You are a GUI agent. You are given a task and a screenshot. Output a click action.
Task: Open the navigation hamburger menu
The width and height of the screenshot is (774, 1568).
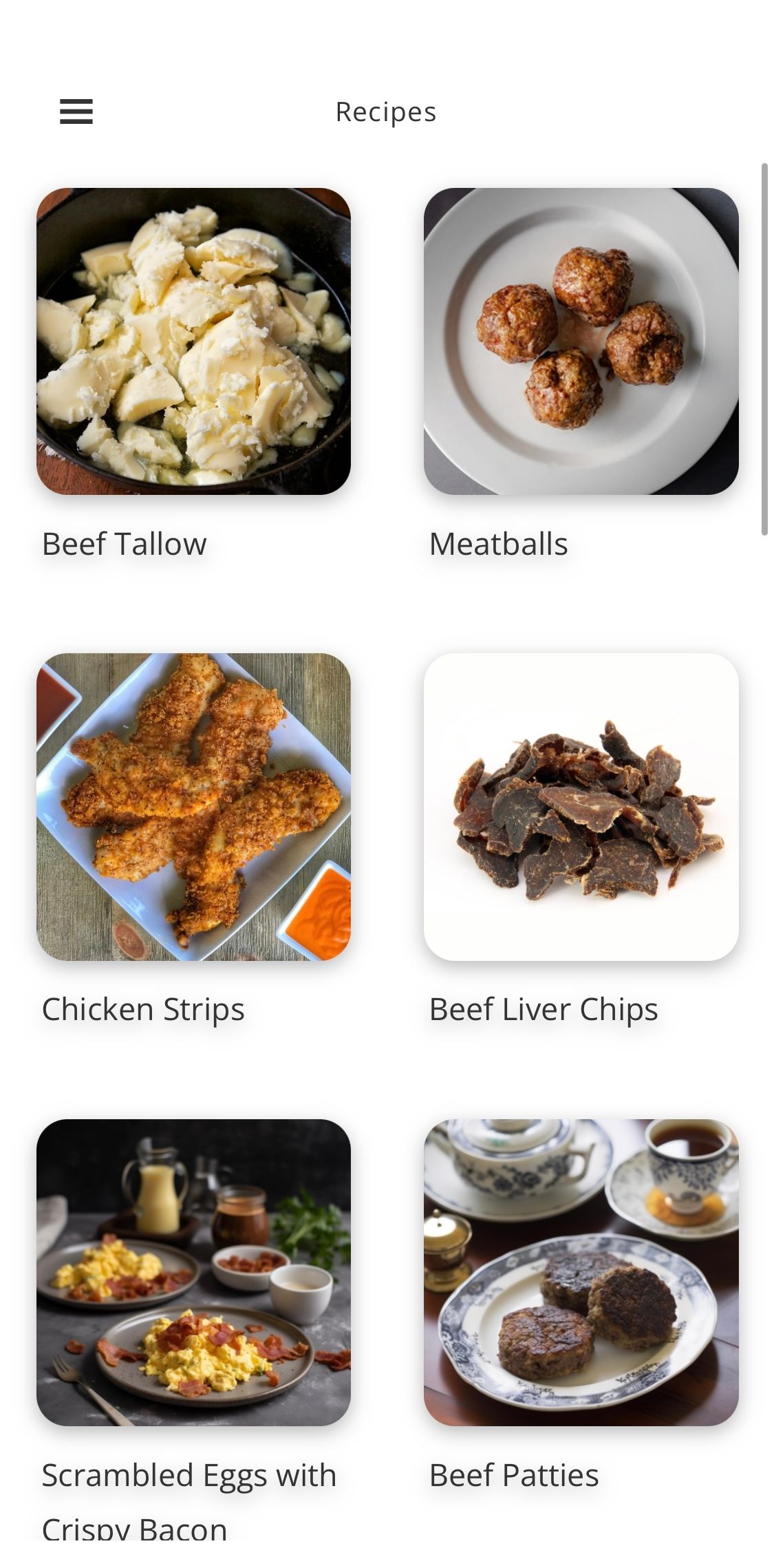76,112
